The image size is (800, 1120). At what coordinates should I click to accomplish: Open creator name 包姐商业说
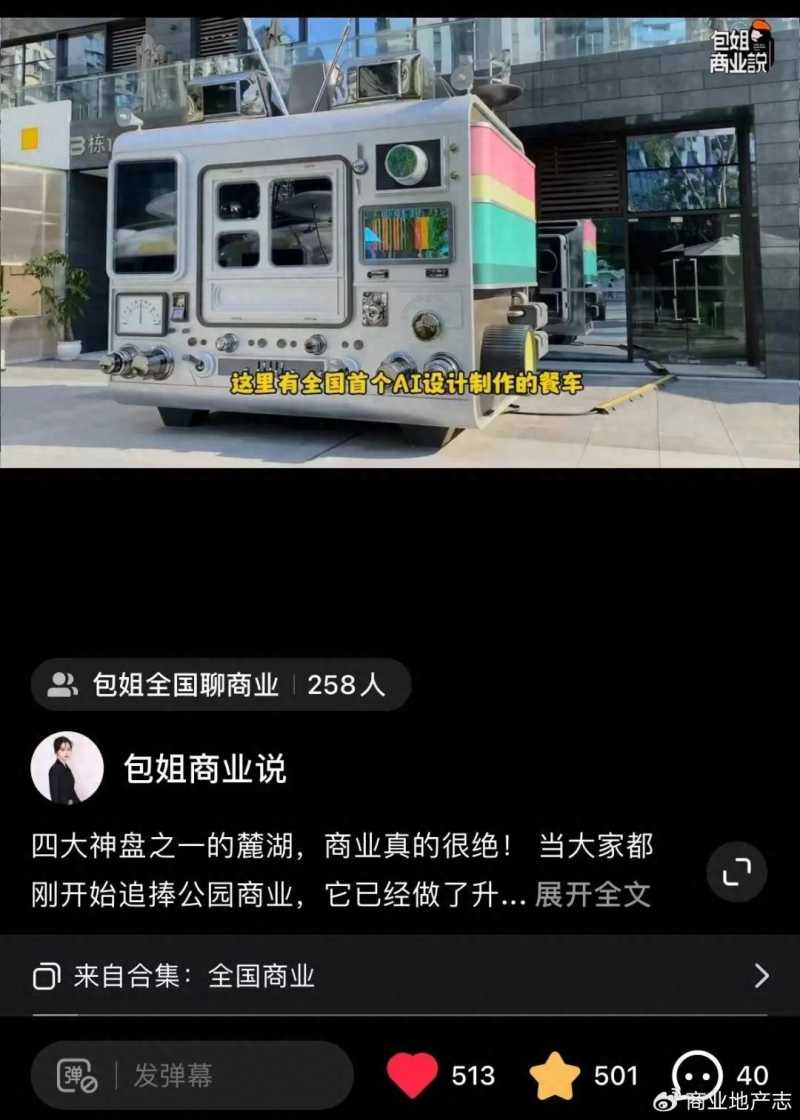(x=204, y=769)
